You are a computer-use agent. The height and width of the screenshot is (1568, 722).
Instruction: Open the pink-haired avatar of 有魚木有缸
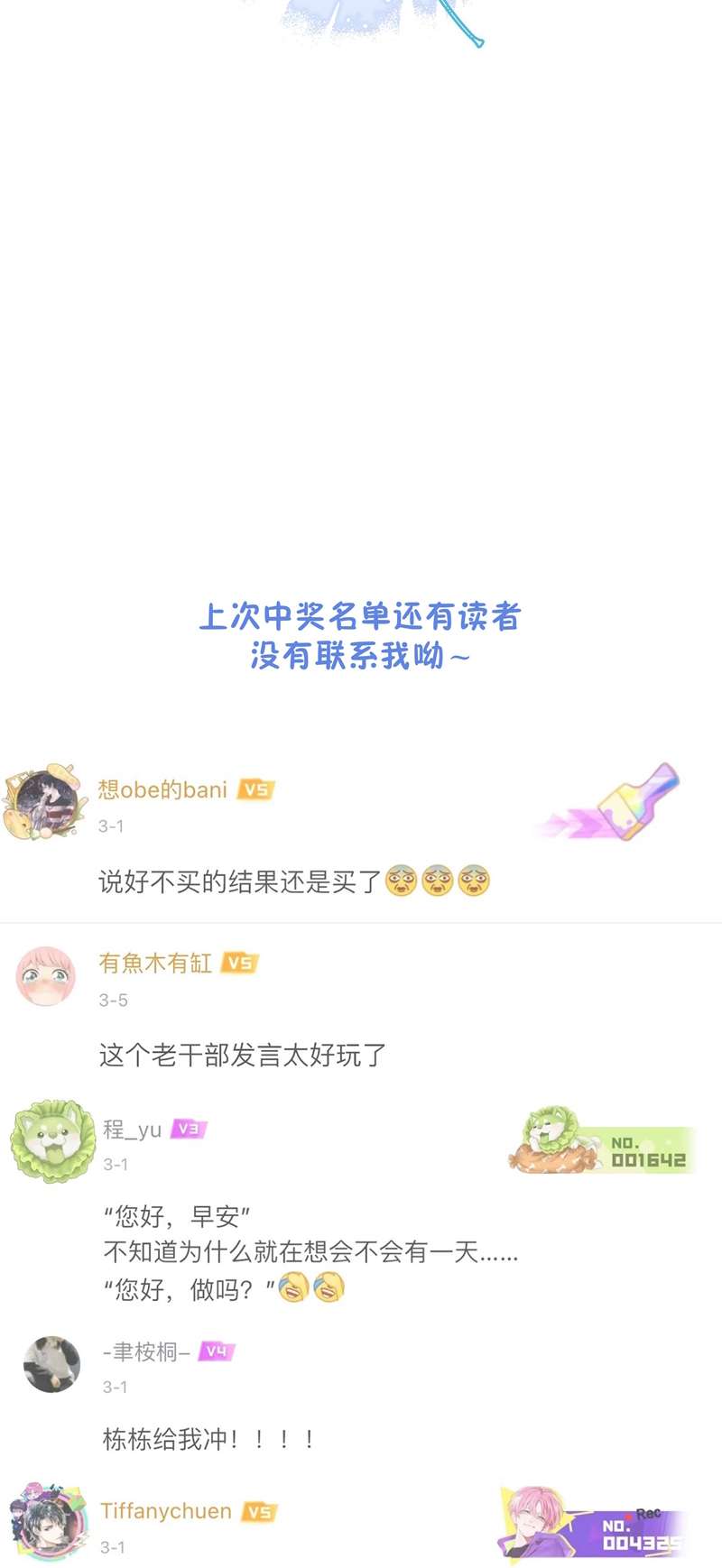[44, 974]
